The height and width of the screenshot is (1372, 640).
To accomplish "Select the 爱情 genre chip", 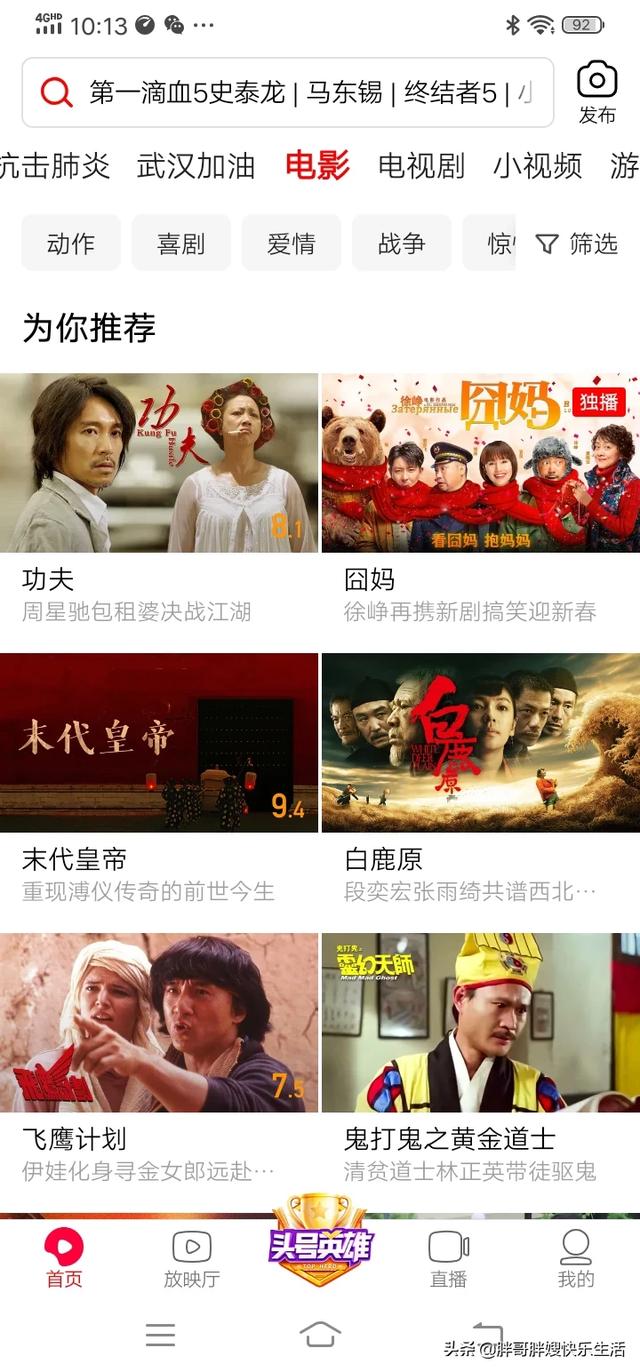I will pos(291,243).
